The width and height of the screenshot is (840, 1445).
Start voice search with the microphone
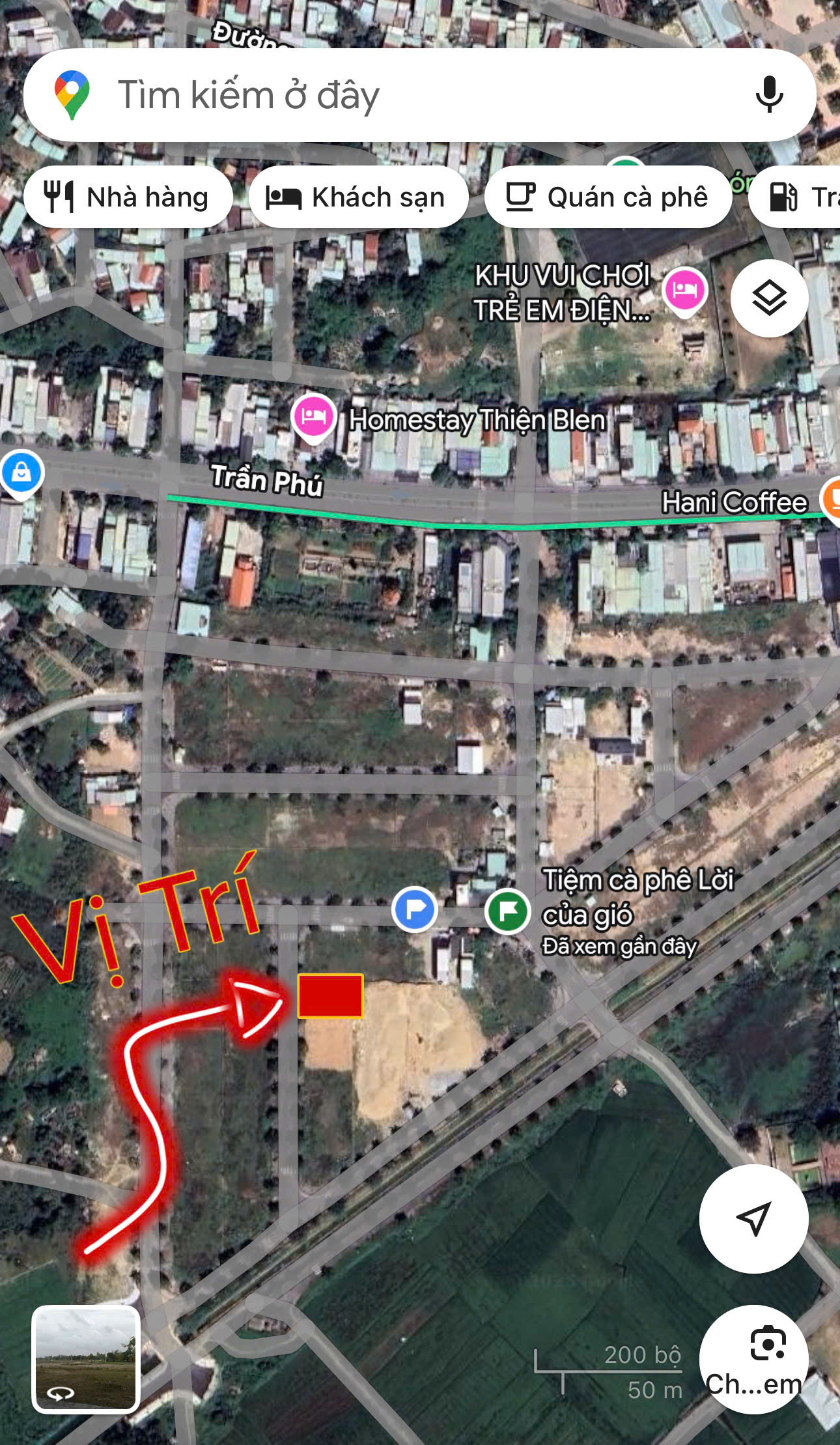[769, 95]
